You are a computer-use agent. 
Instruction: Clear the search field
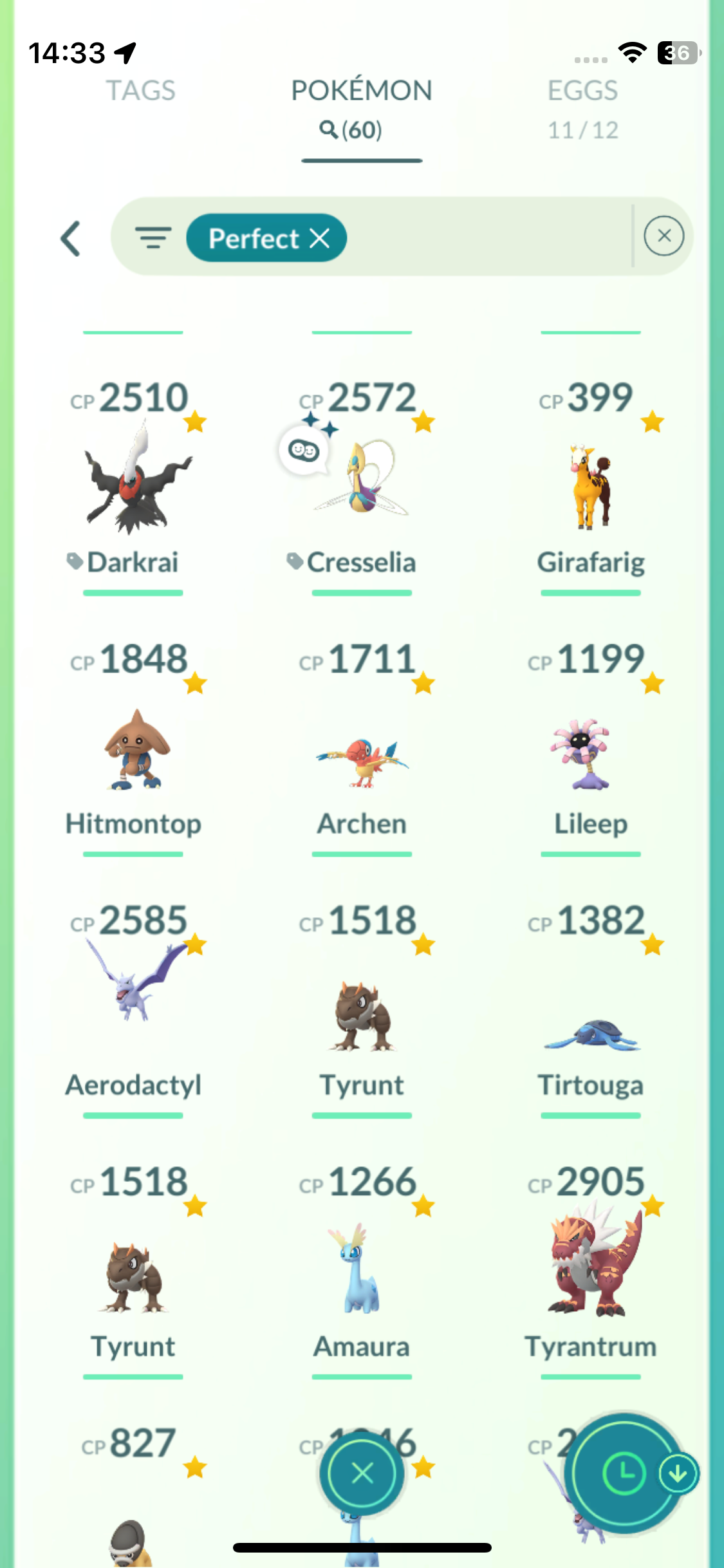click(664, 236)
